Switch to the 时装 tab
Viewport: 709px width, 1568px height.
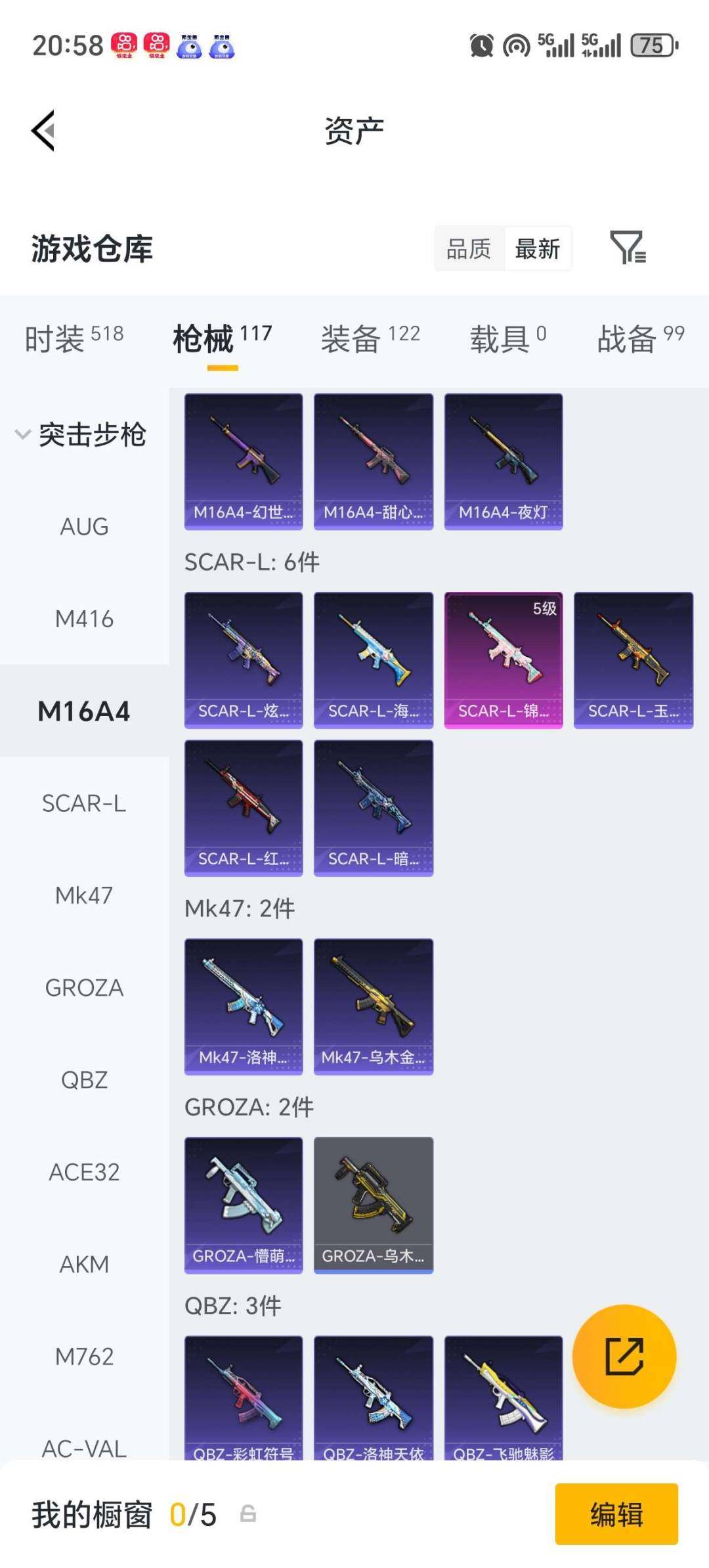(74, 338)
